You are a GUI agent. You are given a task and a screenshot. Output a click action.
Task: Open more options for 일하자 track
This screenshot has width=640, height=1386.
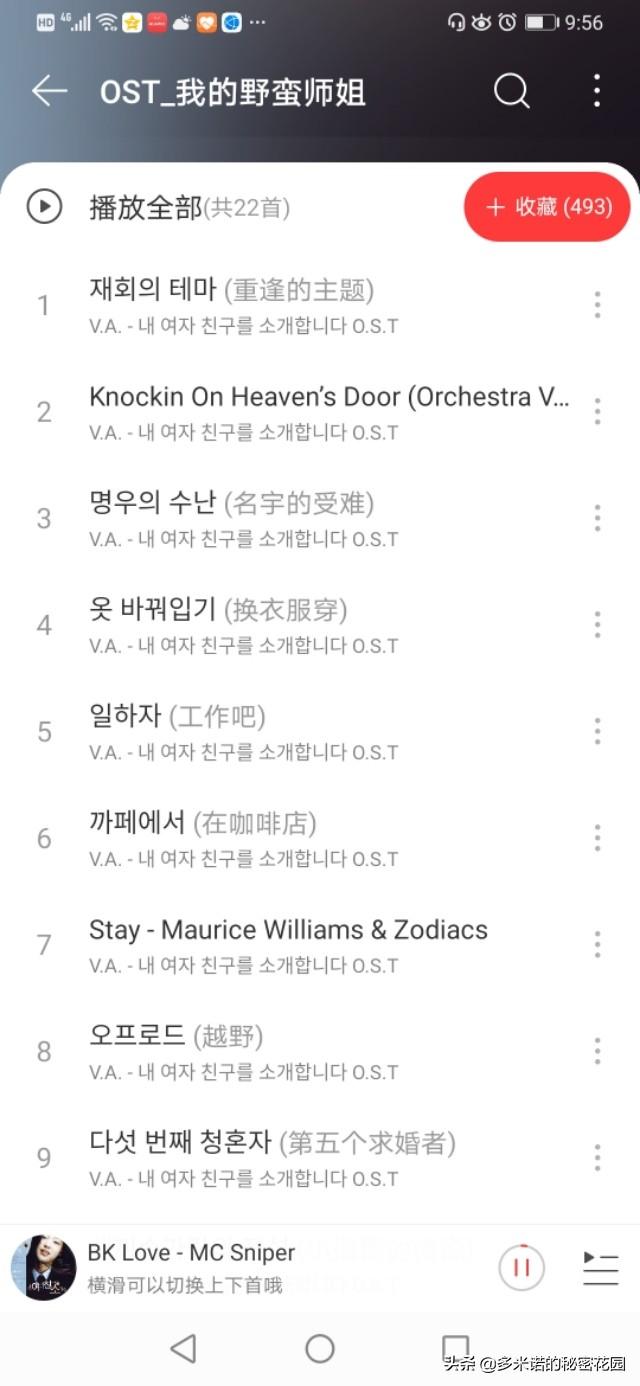tap(597, 731)
